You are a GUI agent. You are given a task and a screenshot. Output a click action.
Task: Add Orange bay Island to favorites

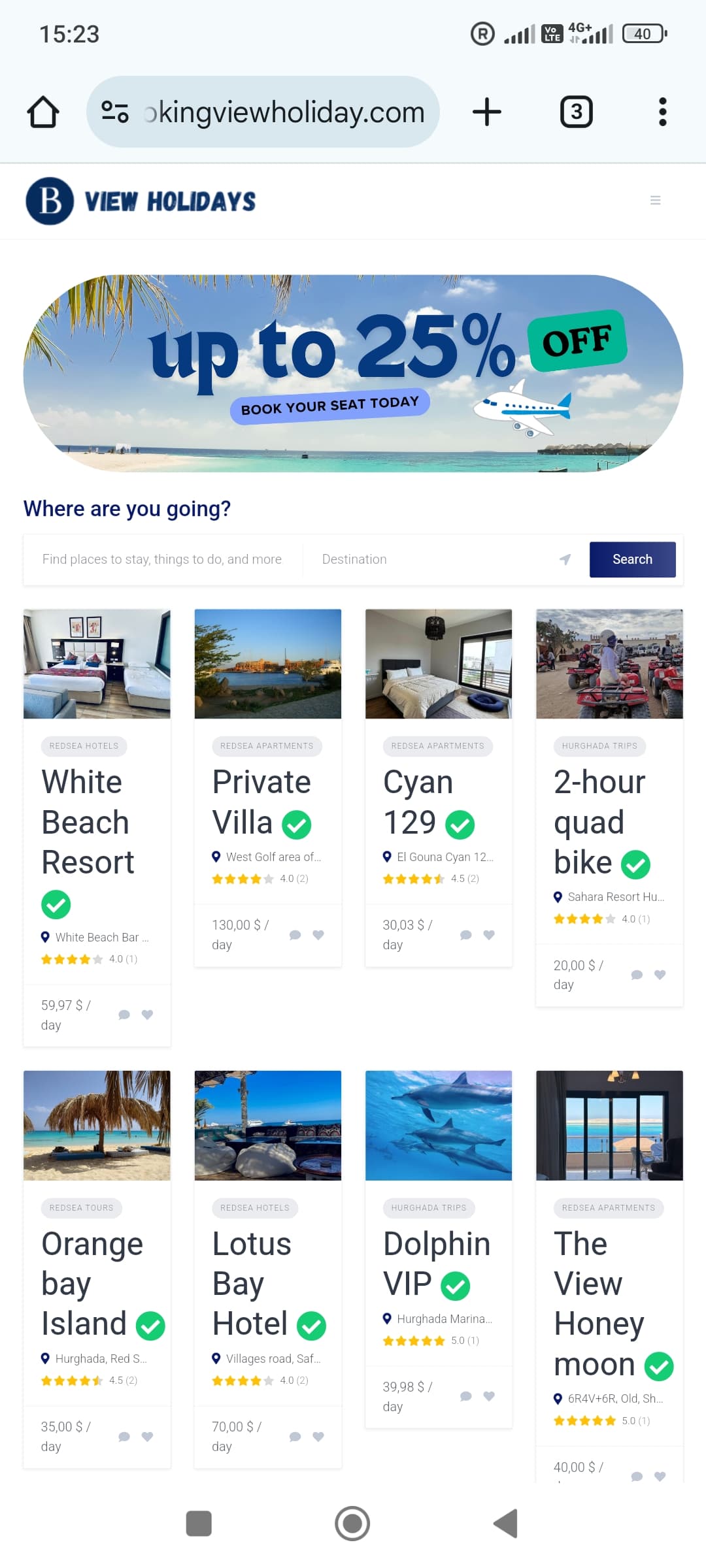147,1437
